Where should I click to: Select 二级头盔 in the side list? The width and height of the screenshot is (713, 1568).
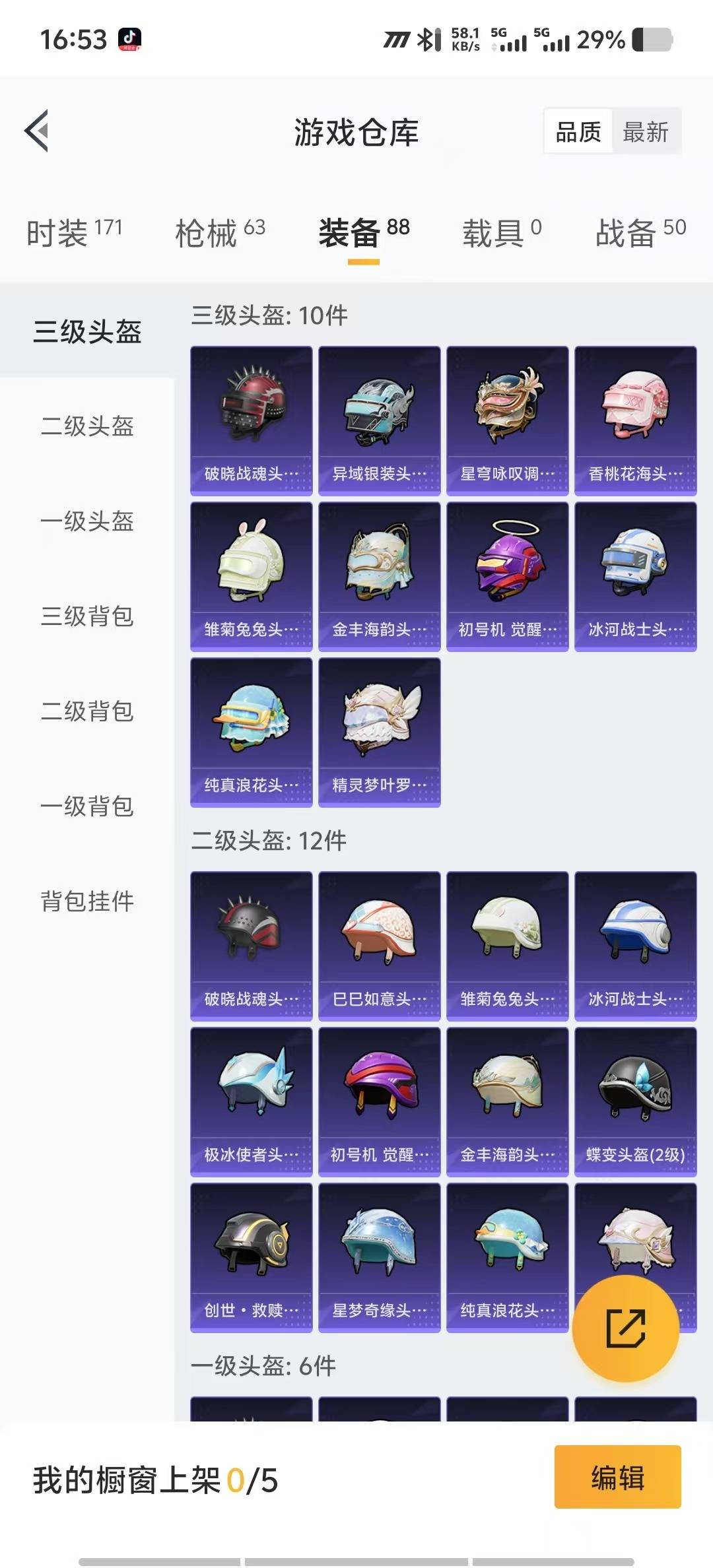[x=87, y=426]
